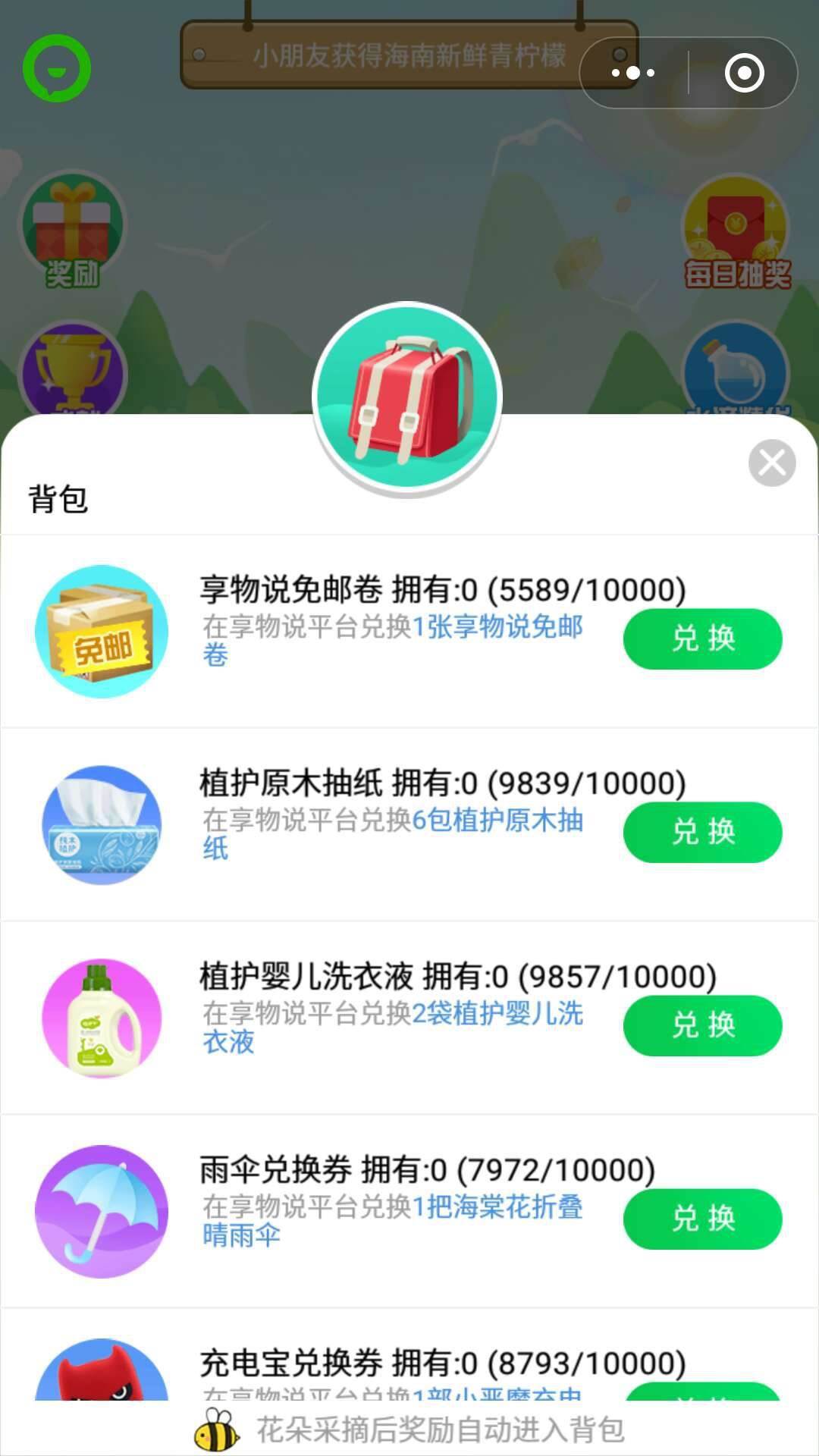
Task: Select the laundry detergent bottle icon
Action: (102, 1018)
